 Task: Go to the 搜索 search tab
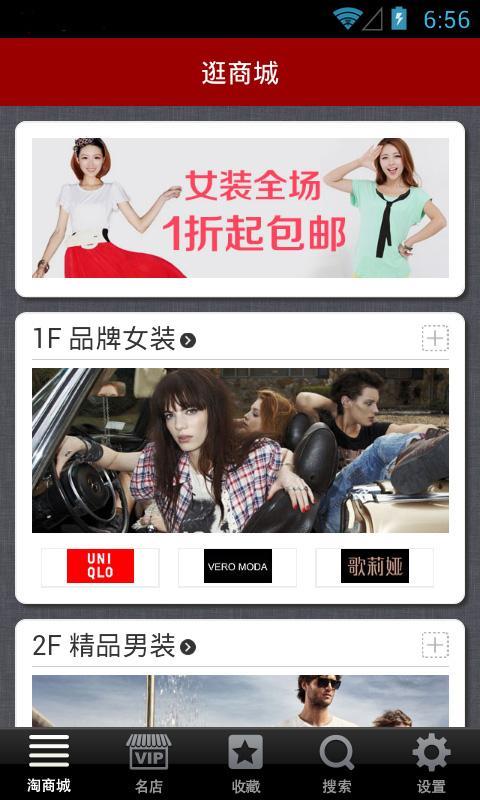pyautogui.click(x=337, y=764)
